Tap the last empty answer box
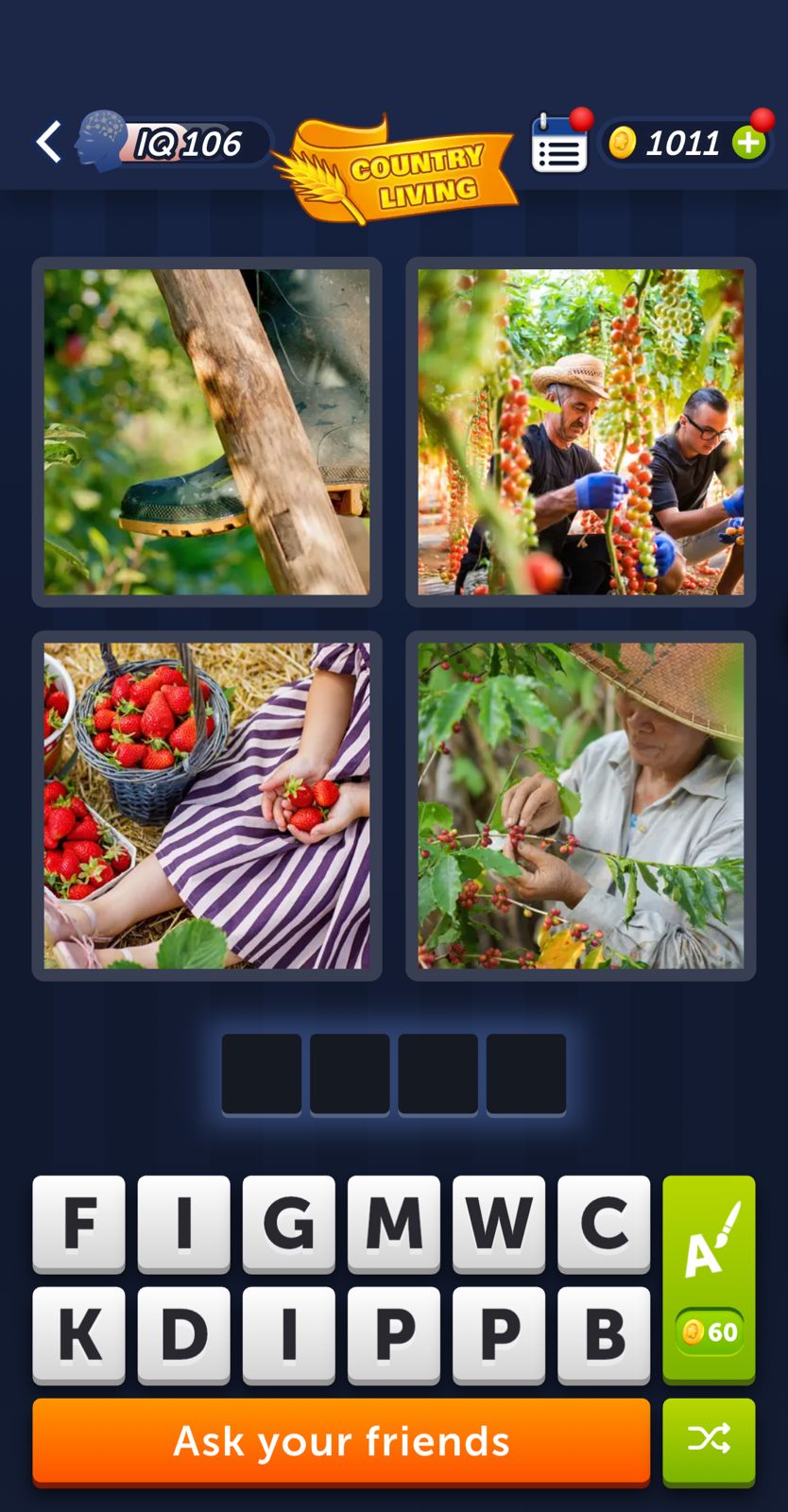This screenshot has height=1512, width=788. pyautogui.click(x=526, y=1074)
